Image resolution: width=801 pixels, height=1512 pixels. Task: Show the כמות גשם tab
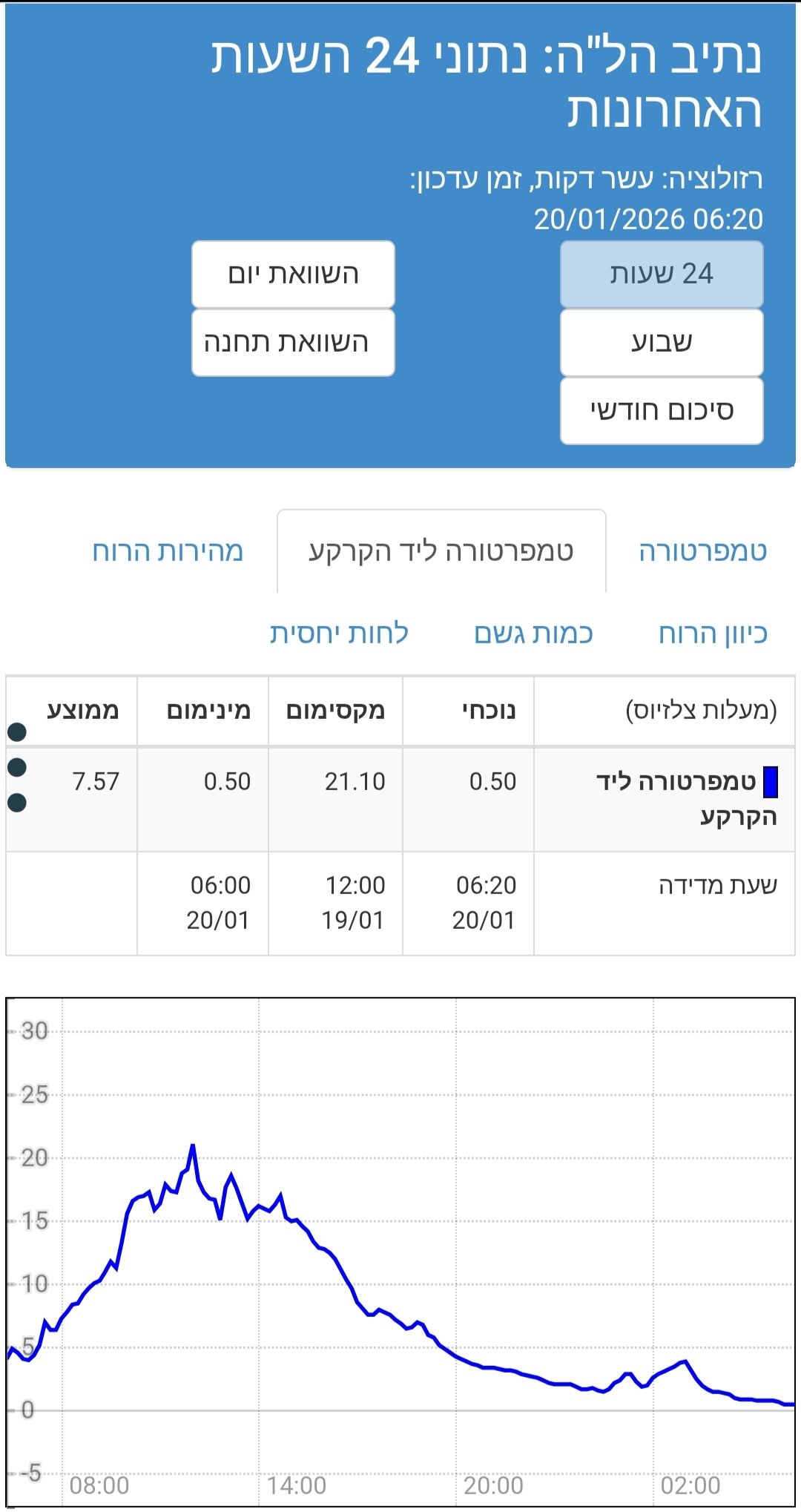tap(533, 634)
